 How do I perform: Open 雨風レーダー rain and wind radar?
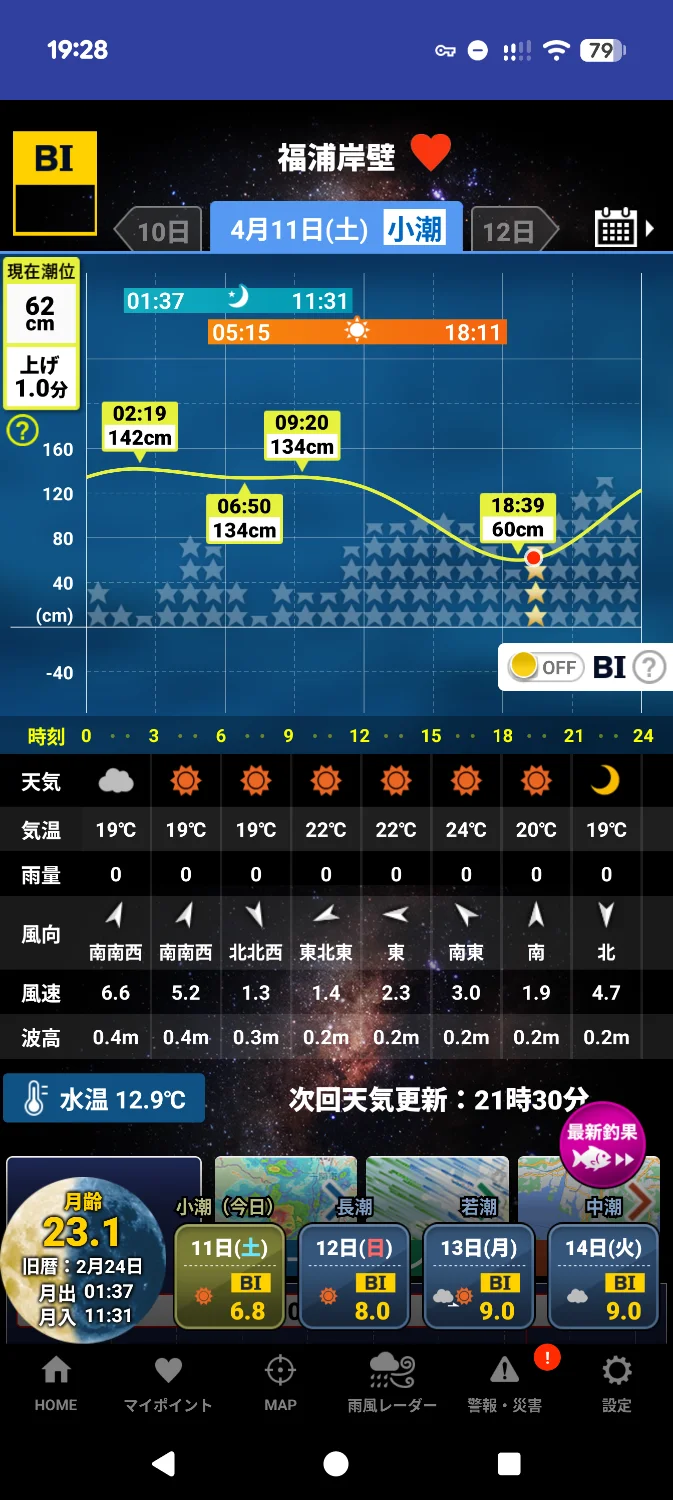pyautogui.click(x=392, y=1384)
